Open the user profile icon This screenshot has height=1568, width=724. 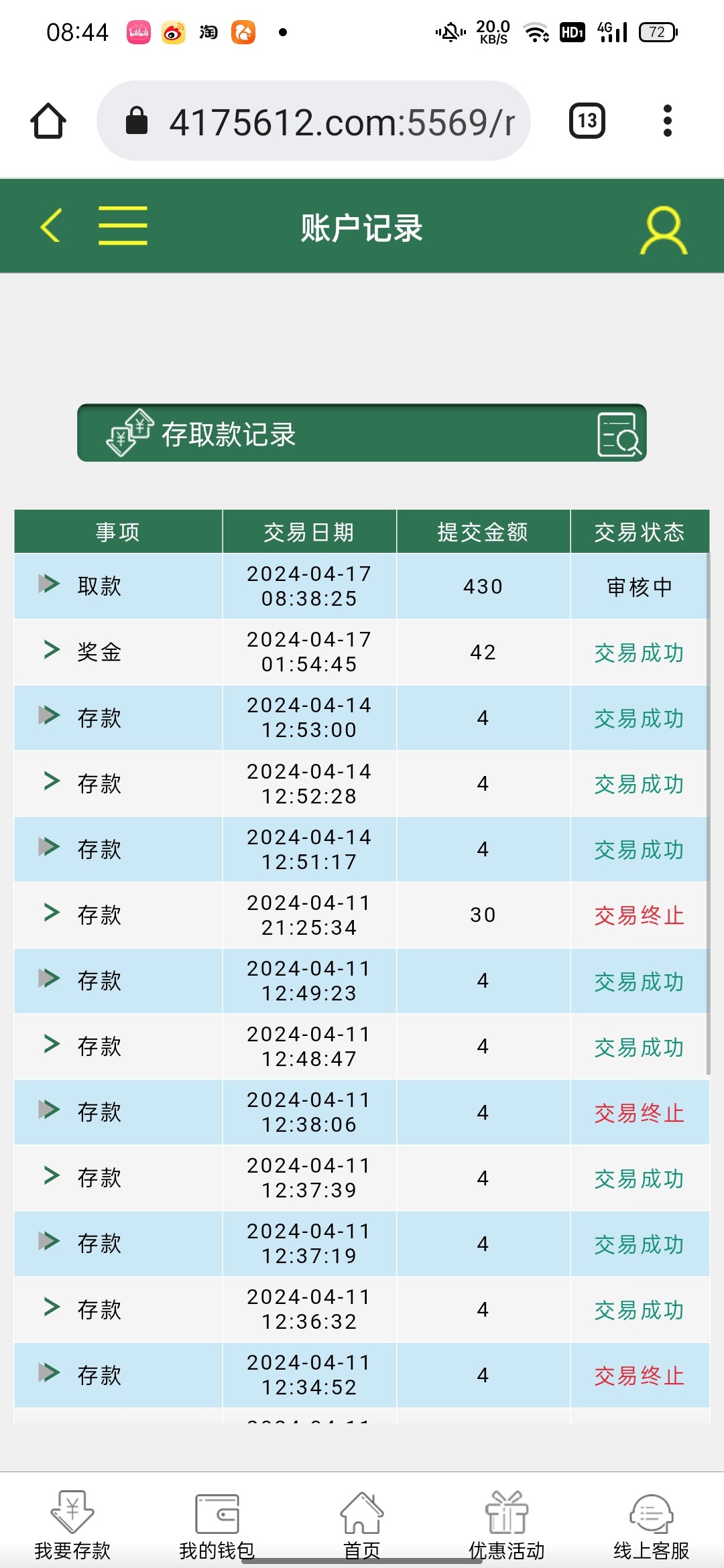click(663, 230)
